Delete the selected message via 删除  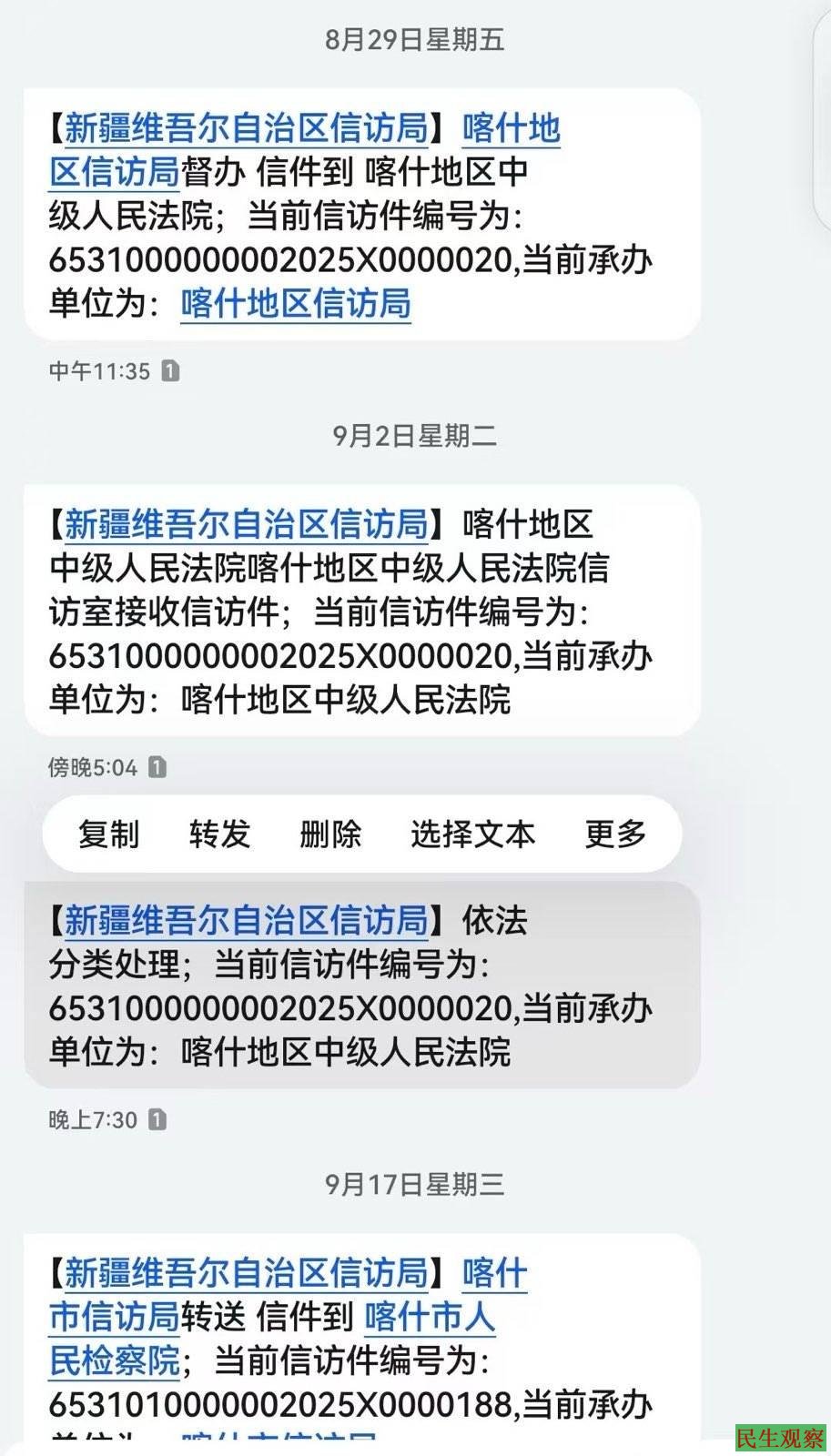pos(330,834)
